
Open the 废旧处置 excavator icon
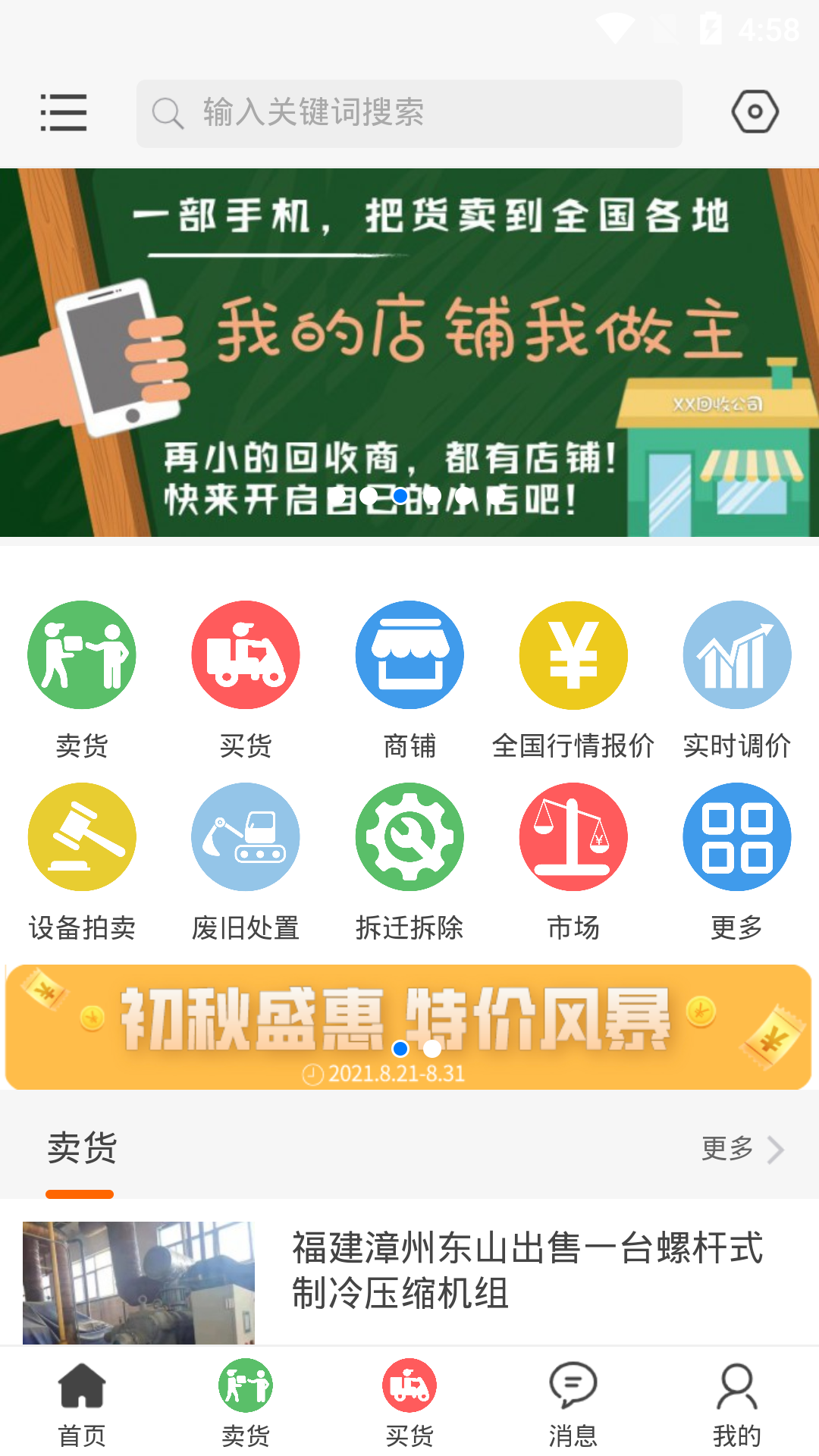[x=245, y=836]
